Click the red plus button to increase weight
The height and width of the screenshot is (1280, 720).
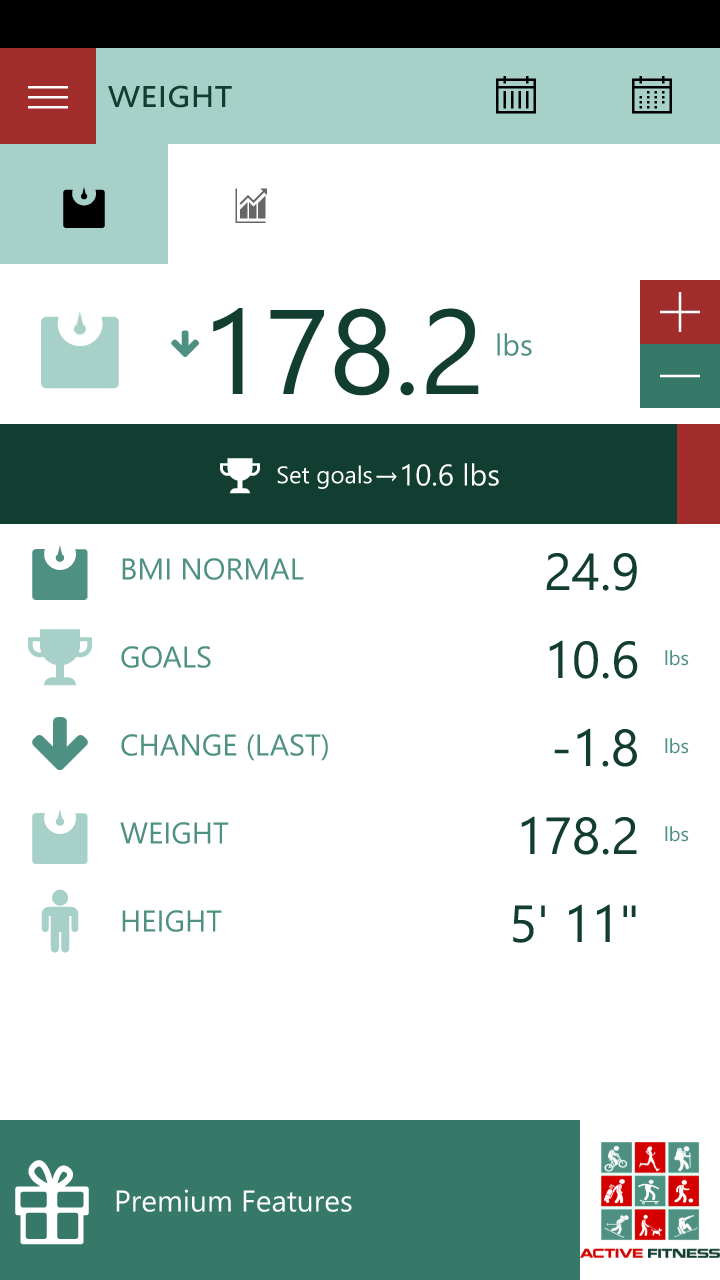[x=680, y=311]
